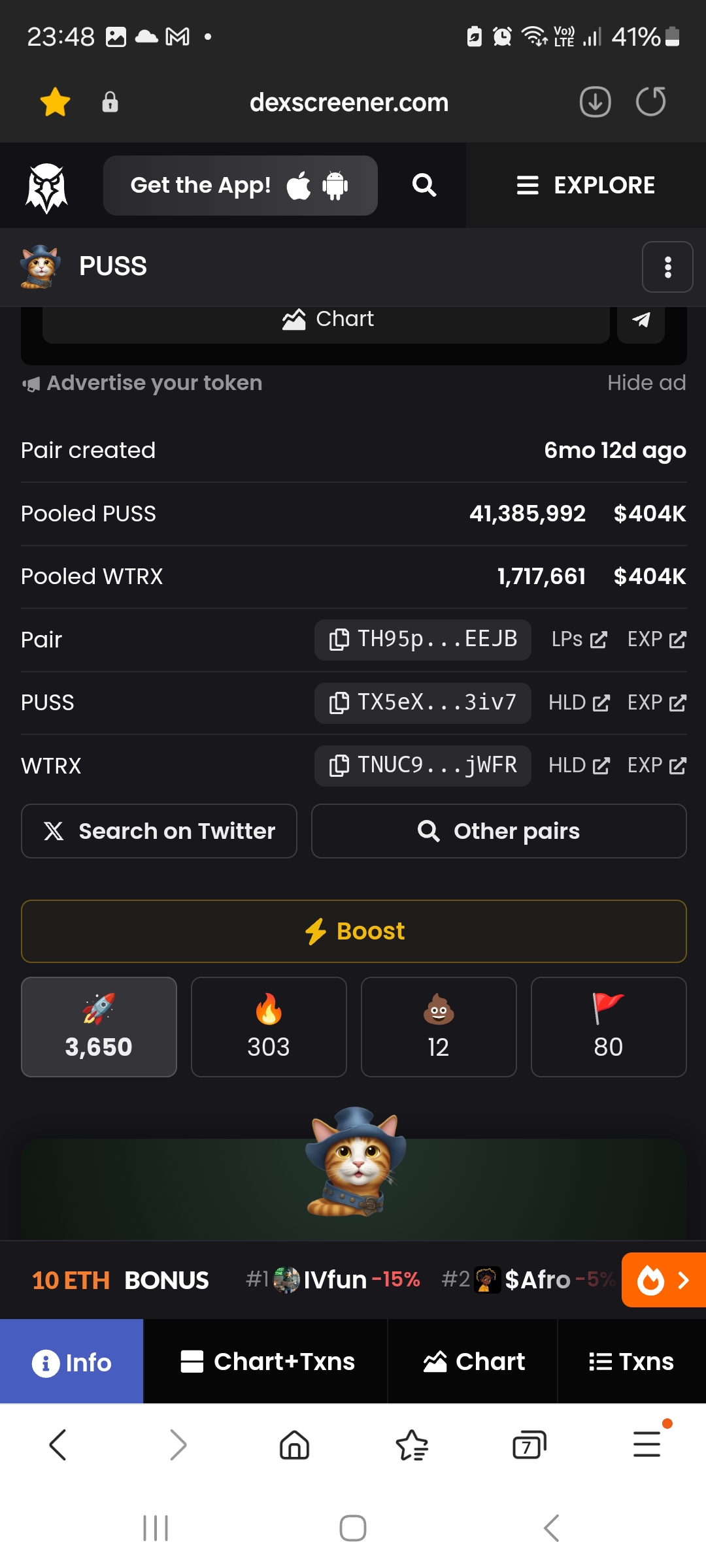Switch to the Chart+Txns tab
The image size is (706, 1568).
tap(266, 1362)
